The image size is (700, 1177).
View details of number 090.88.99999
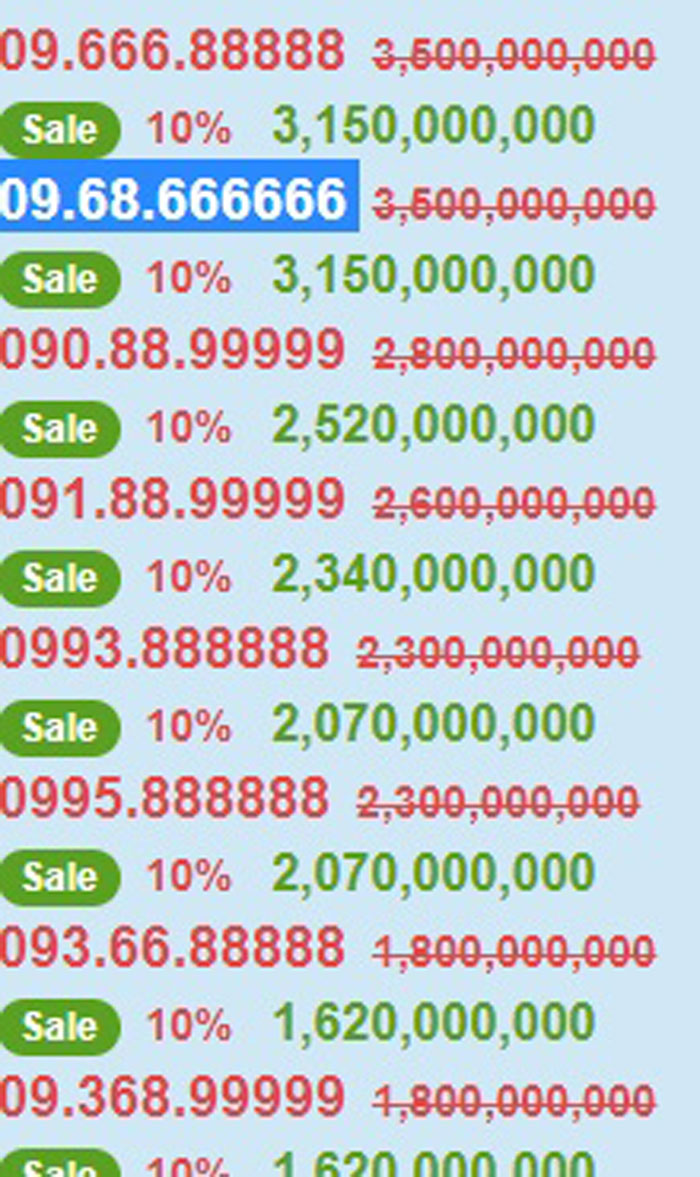click(x=172, y=349)
